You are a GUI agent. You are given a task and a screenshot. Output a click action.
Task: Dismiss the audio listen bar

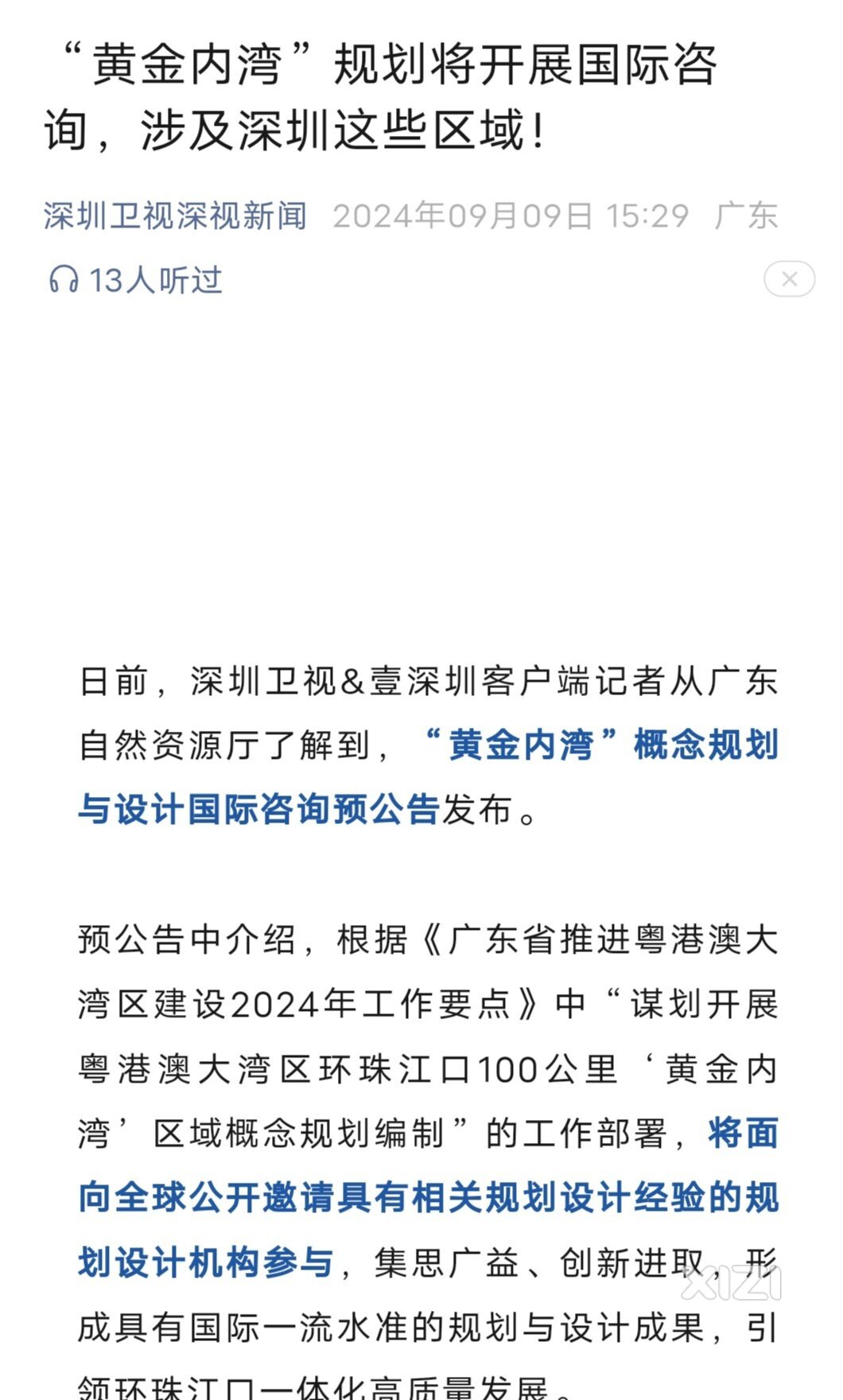coord(789,279)
